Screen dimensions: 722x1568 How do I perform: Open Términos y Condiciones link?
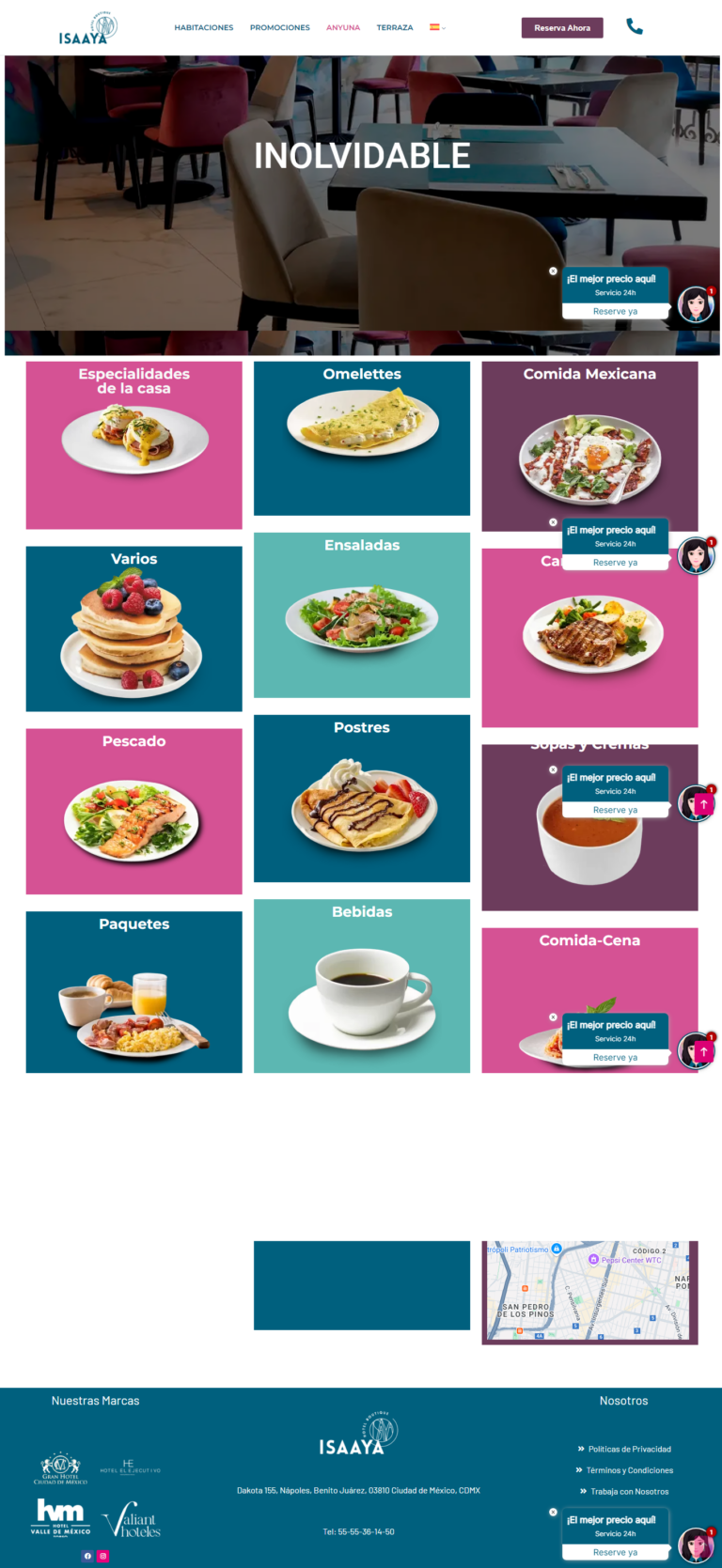(629, 1470)
